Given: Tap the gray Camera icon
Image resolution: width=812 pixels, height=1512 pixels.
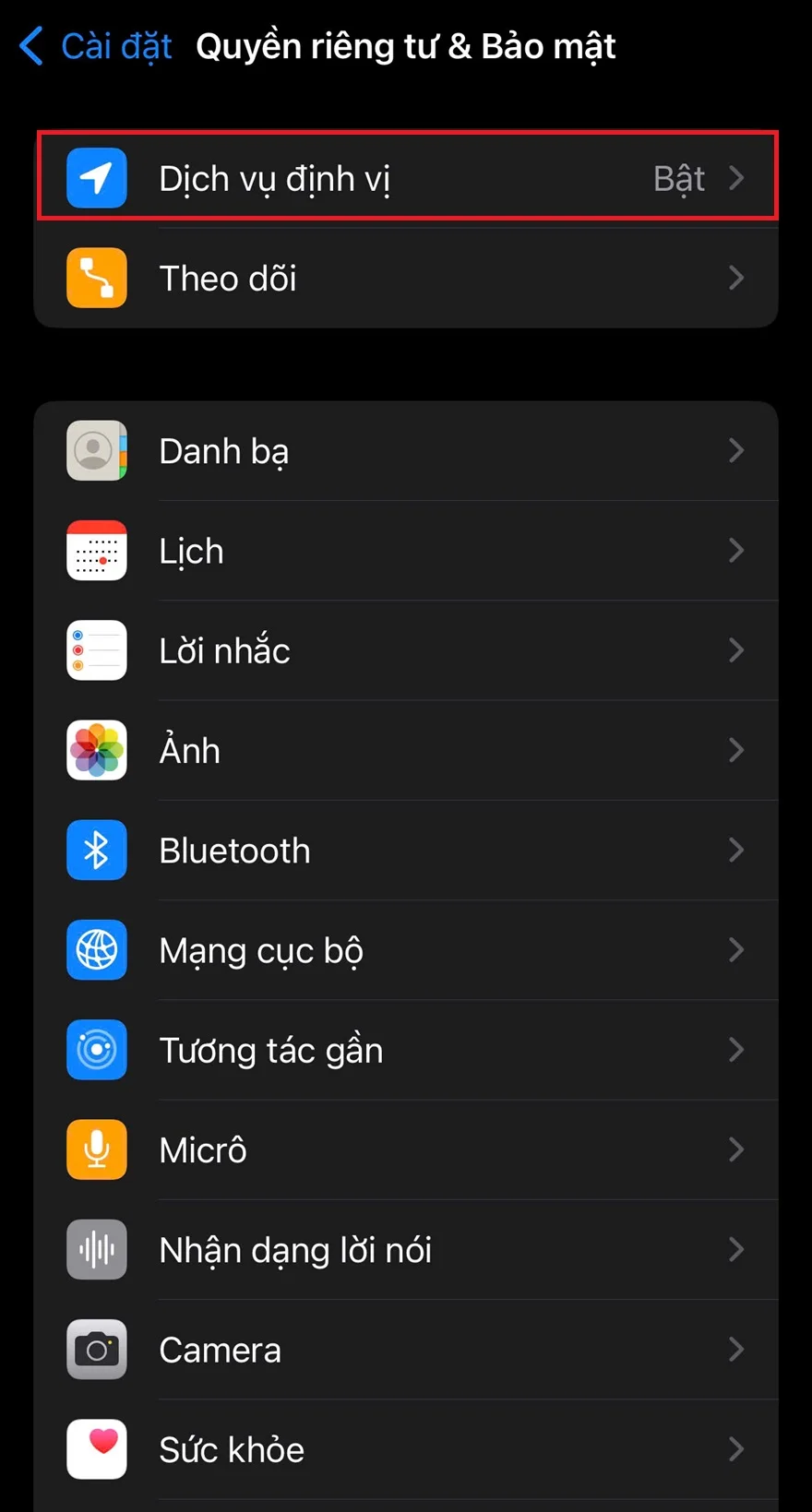Looking at the screenshot, I should click(96, 1349).
